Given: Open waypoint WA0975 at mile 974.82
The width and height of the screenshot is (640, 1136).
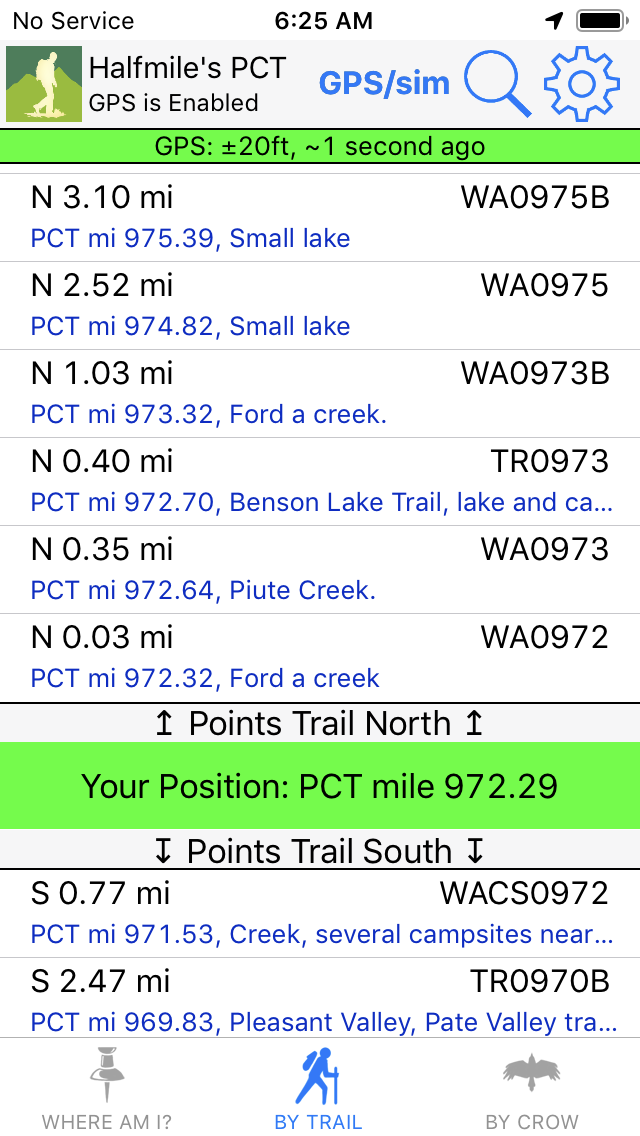Looking at the screenshot, I should pos(320,306).
